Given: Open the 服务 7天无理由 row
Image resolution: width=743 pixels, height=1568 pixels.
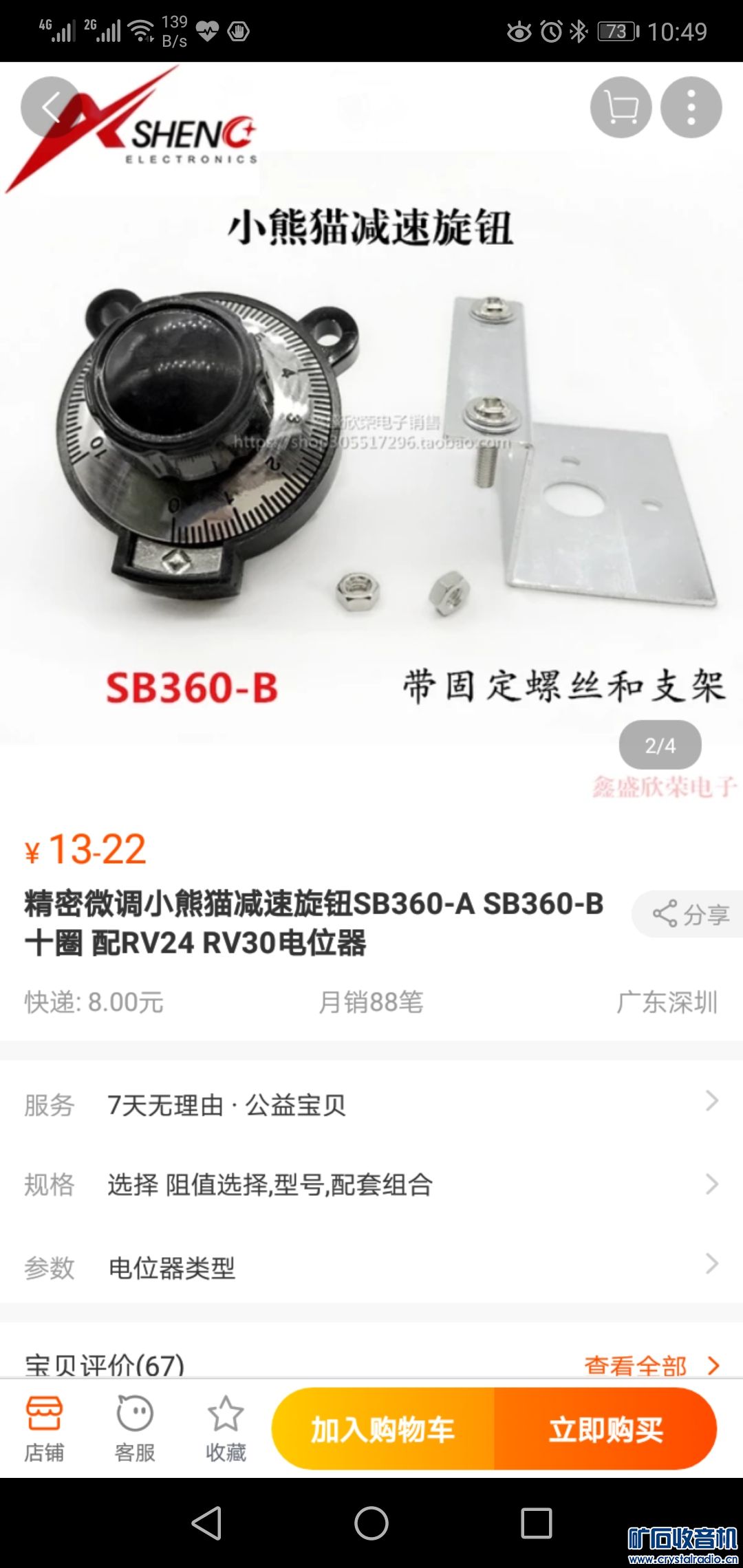Looking at the screenshot, I should tap(371, 1104).
